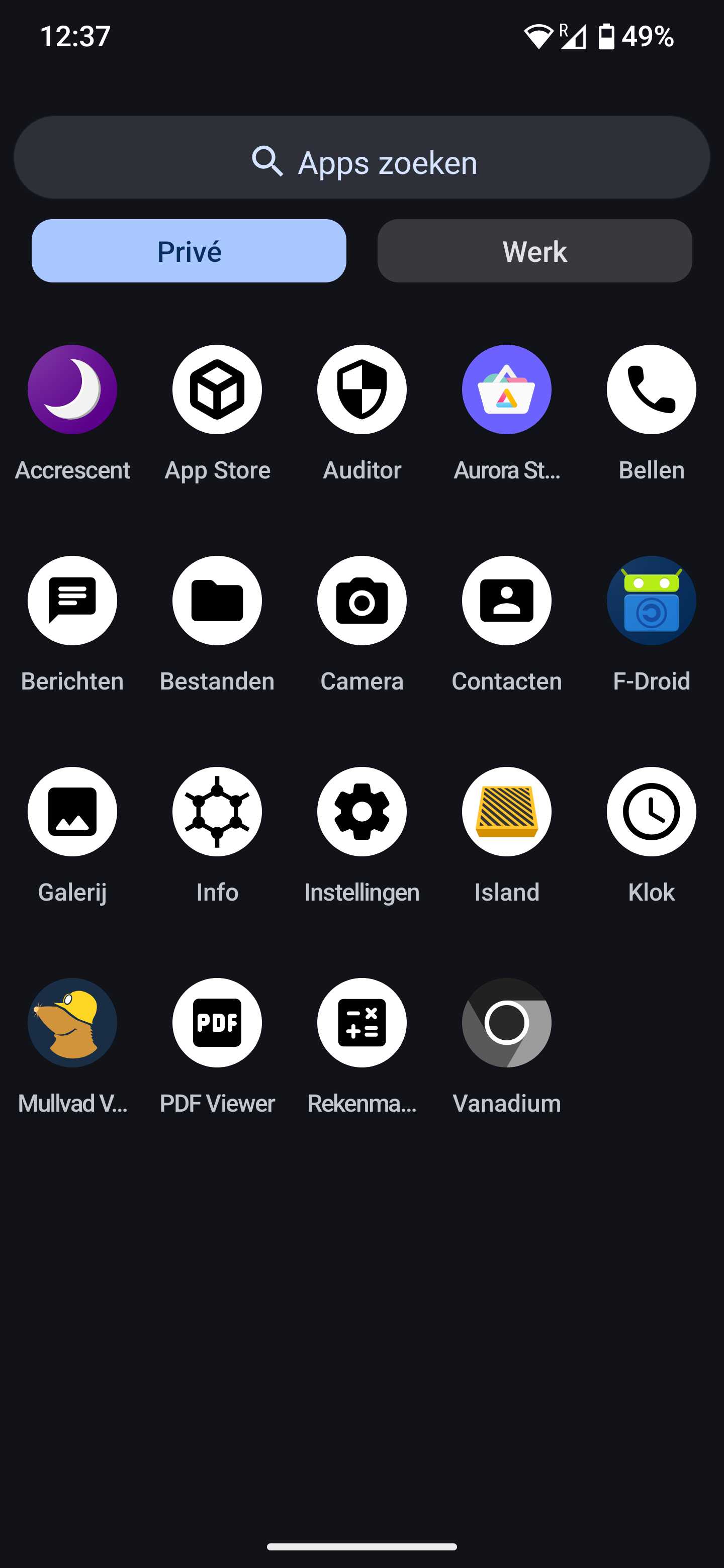The height and width of the screenshot is (1568, 724).
Task: Start the Island app
Action: tap(507, 812)
